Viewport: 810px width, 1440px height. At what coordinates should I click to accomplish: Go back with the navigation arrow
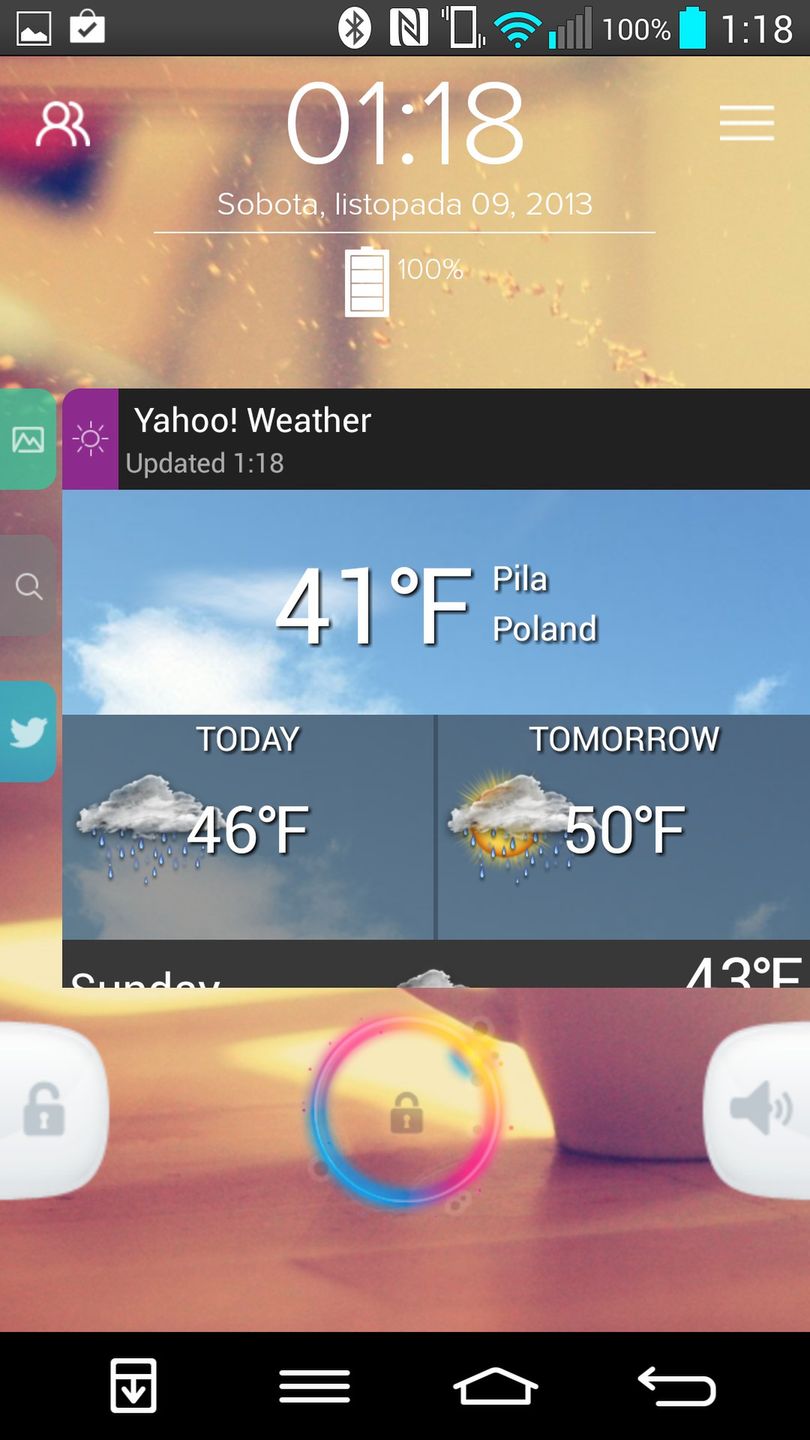[x=677, y=1386]
